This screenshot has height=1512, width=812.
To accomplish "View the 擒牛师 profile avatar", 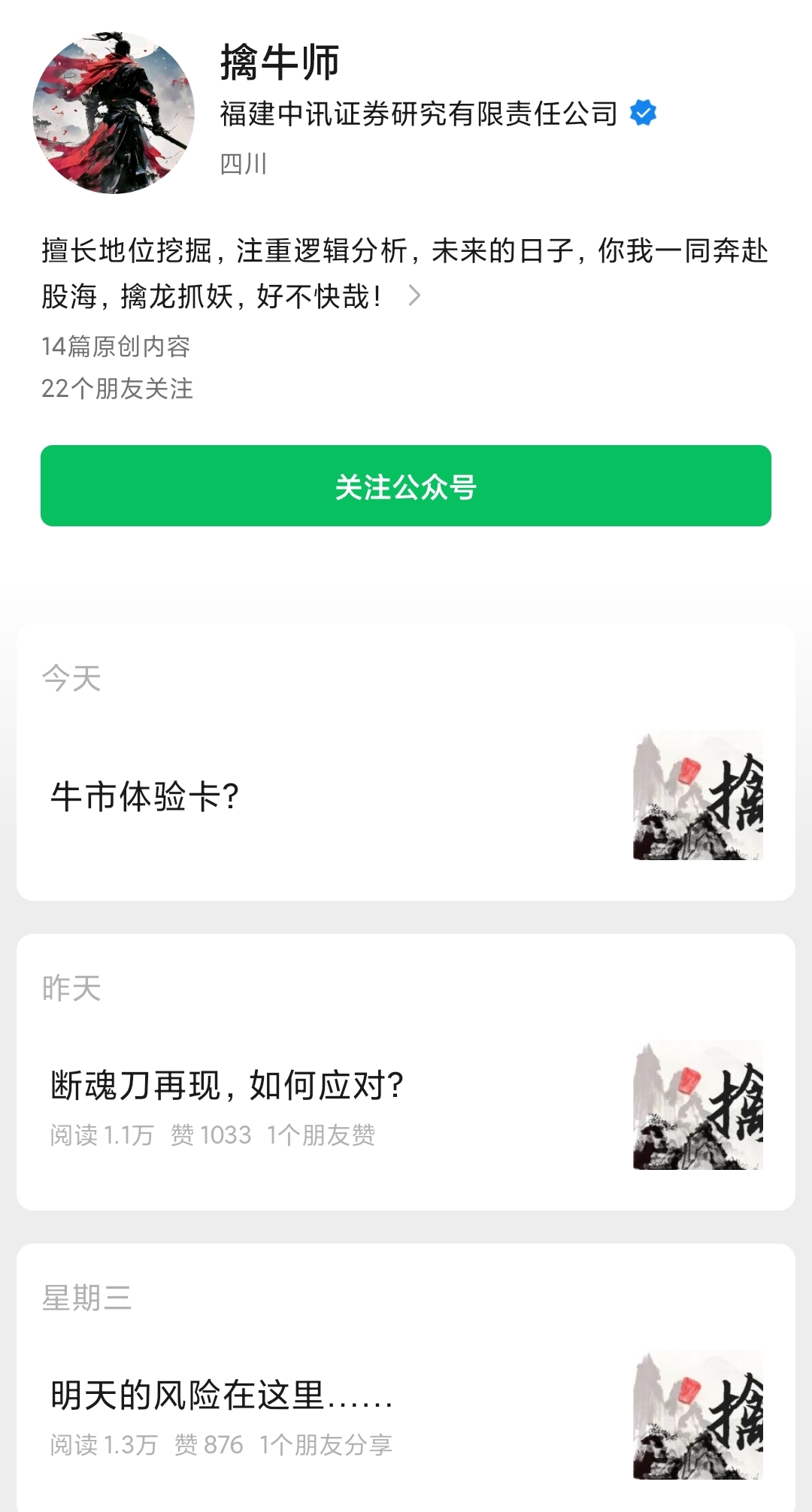I will click(x=114, y=113).
